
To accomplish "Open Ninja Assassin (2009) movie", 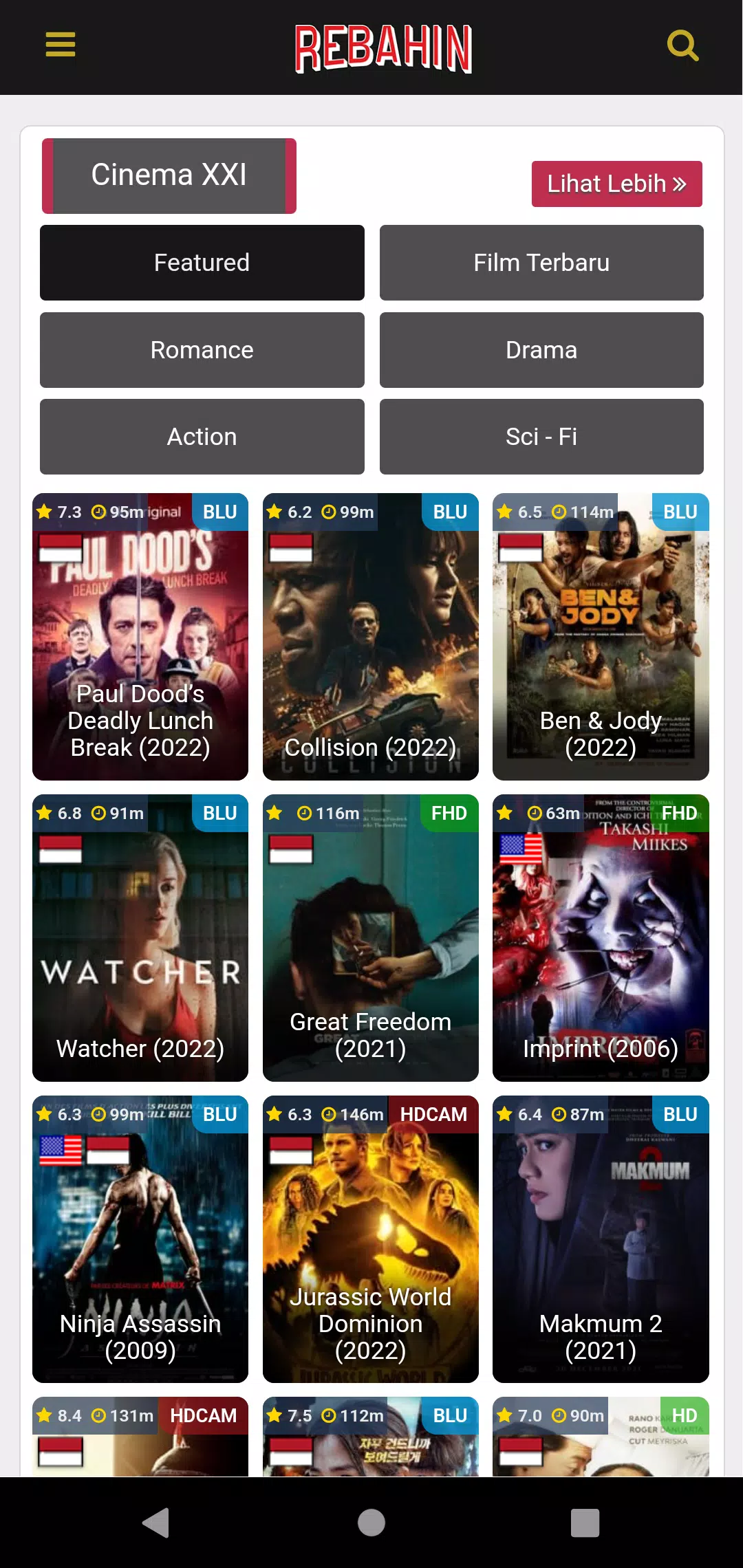I will coord(140,1239).
